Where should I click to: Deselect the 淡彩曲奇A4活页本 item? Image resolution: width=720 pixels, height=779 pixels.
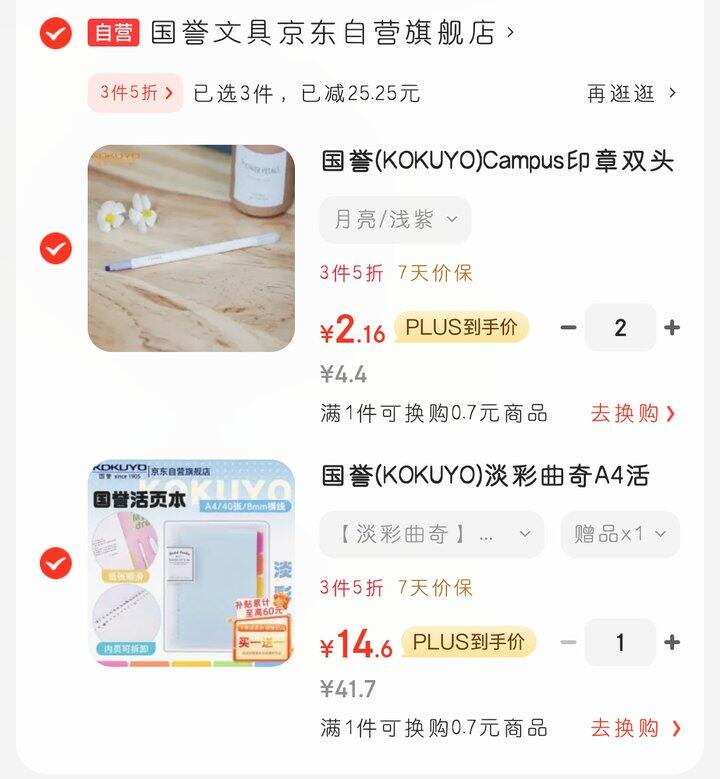[x=55, y=563]
